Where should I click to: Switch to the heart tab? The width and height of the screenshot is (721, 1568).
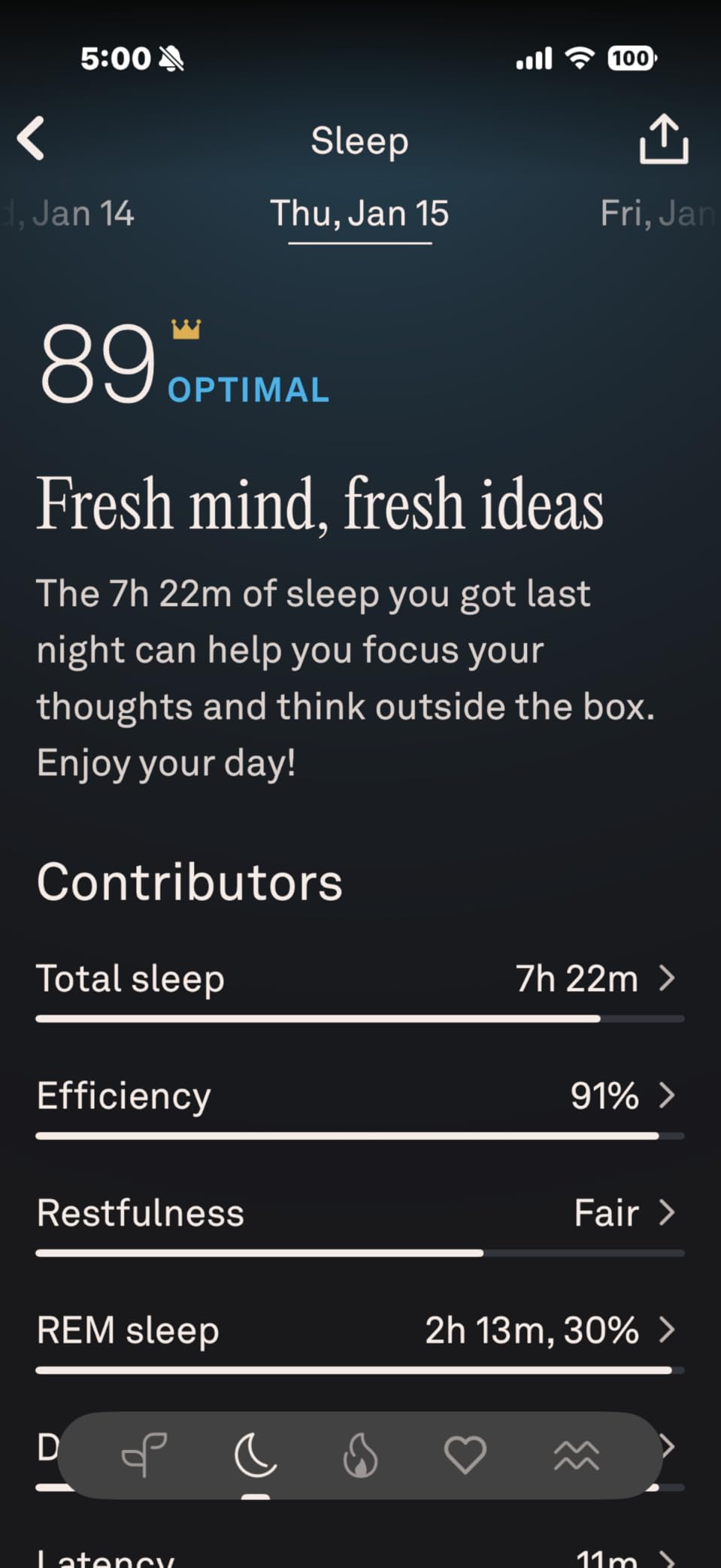pyautogui.click(x=465, y=1454)
